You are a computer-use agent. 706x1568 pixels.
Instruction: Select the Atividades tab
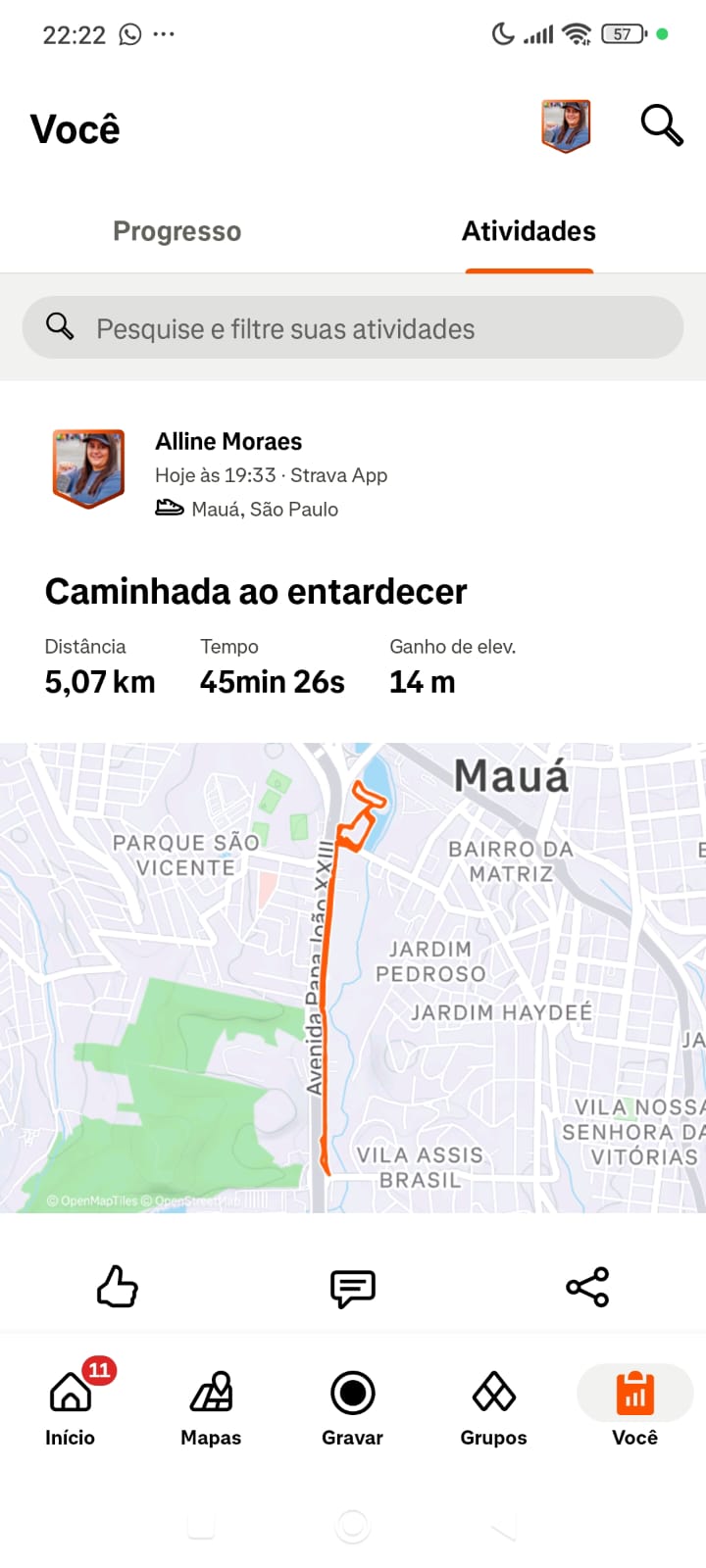tap(529, 231)
